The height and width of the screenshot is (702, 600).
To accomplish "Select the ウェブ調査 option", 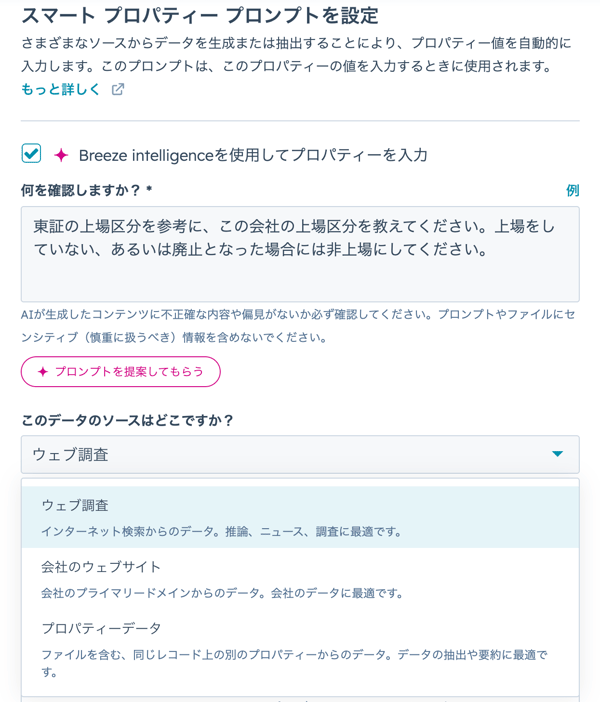I will pos(300,517).
